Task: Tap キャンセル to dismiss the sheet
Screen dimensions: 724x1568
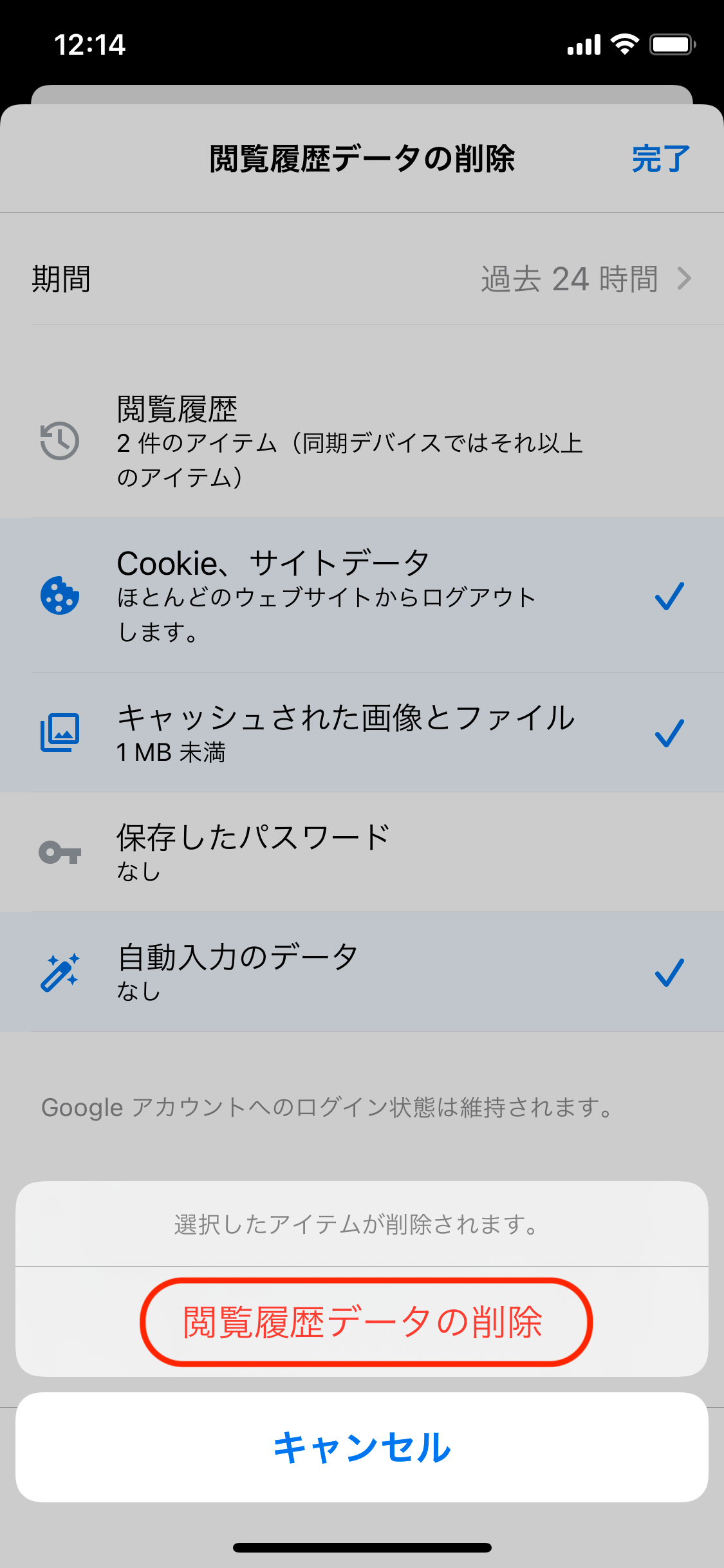Action: [x=362, y=1448]
